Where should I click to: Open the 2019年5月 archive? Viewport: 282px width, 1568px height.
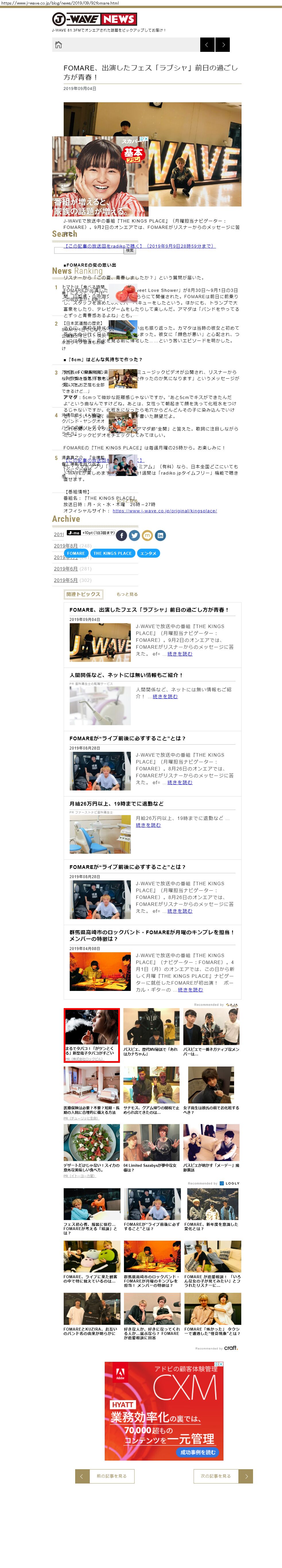[x=66, y=580]
